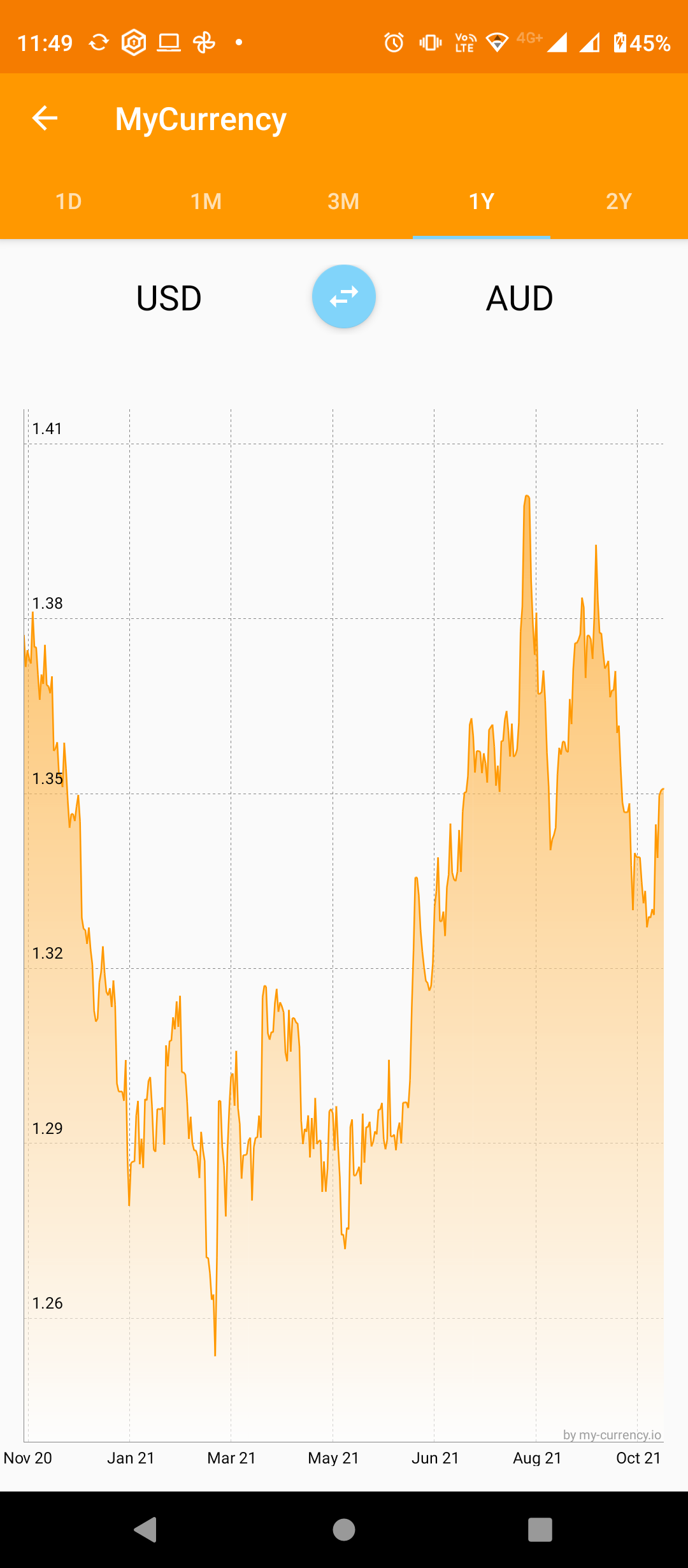Image resolution: width=688 pixels, height=1568 pixels.
Task: Select the 1Y tab
Action: click(x=481, y=201)
